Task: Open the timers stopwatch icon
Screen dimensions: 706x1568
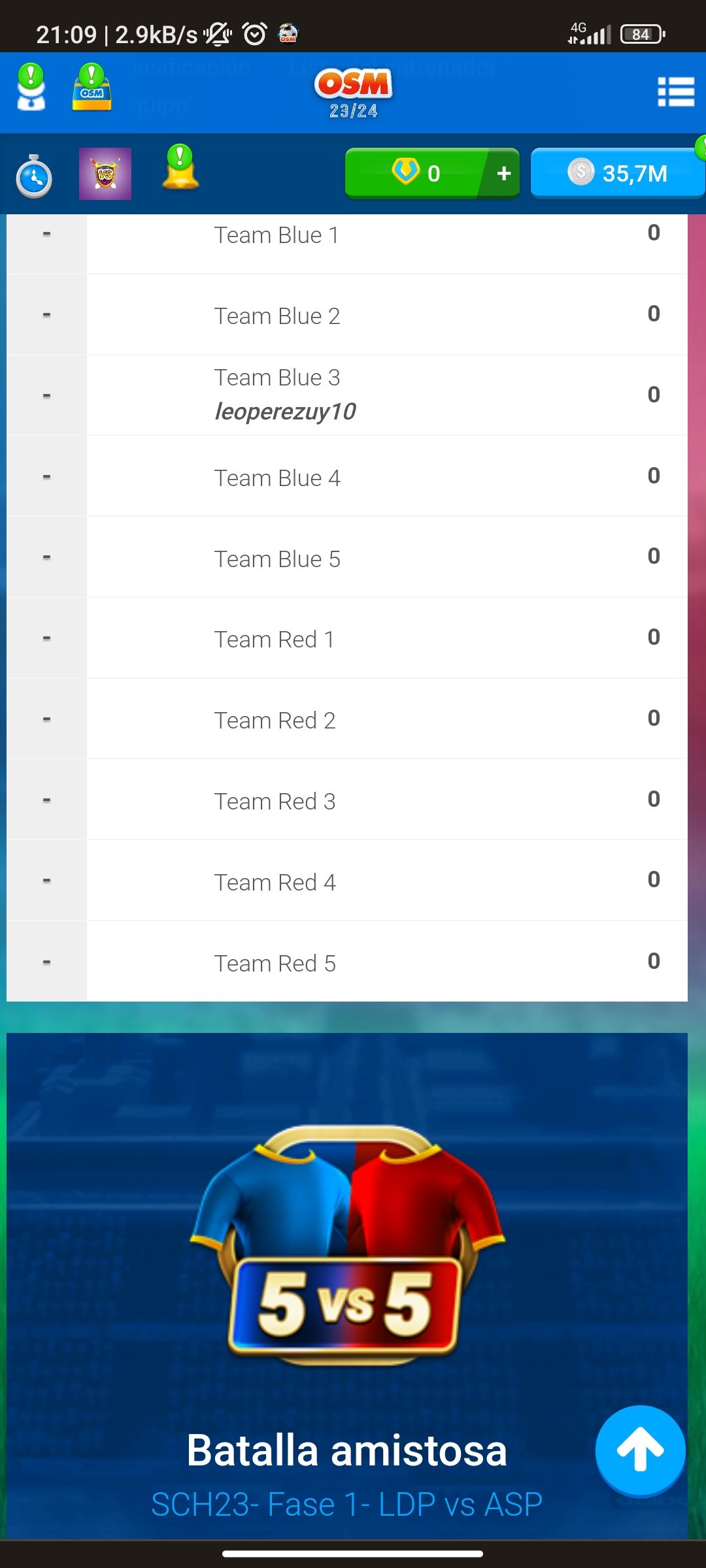Action: pyautogui.click(x=34, y=176)
